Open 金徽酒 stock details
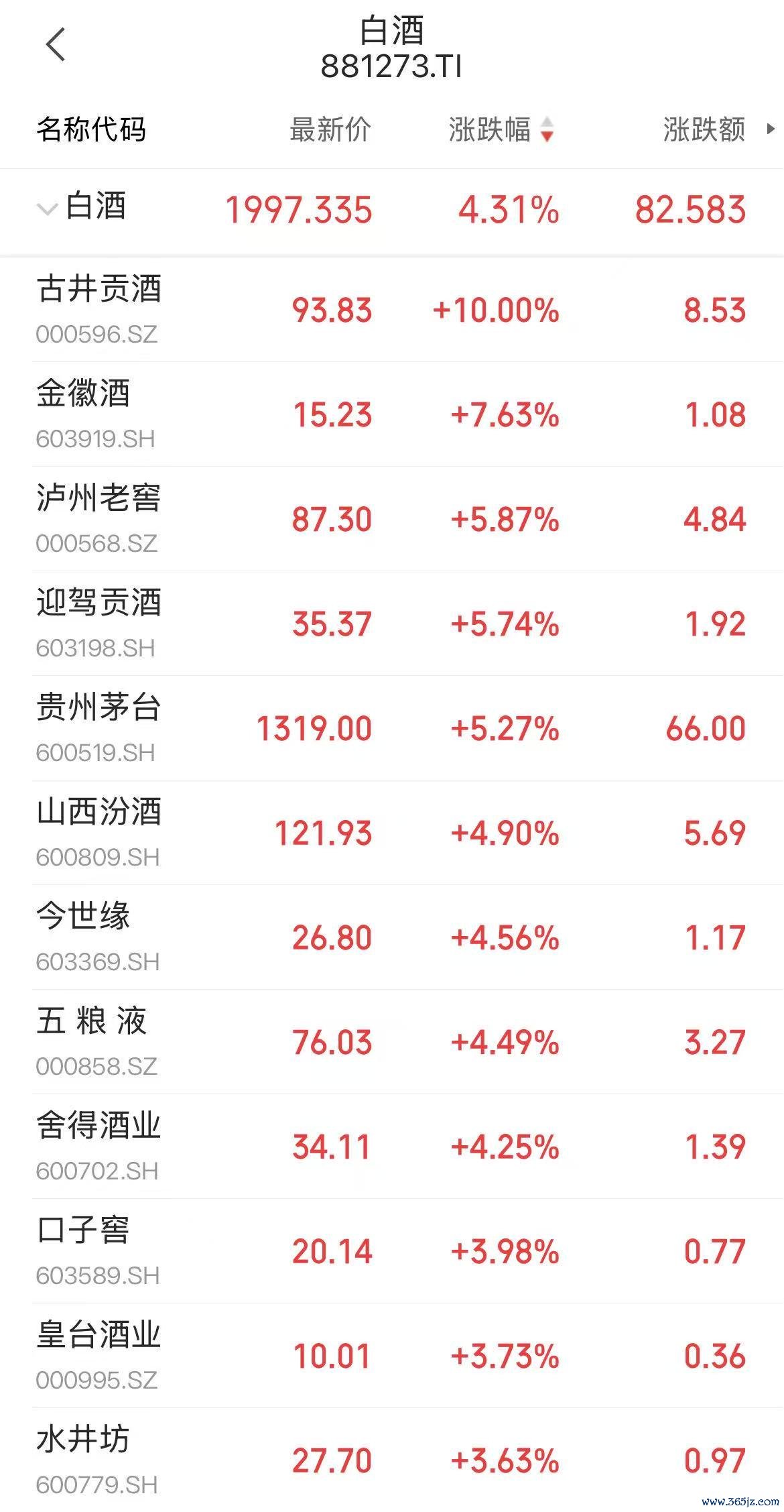This screenshot has height=1512, width=784. pyautogui.click(x=392, y=414)
